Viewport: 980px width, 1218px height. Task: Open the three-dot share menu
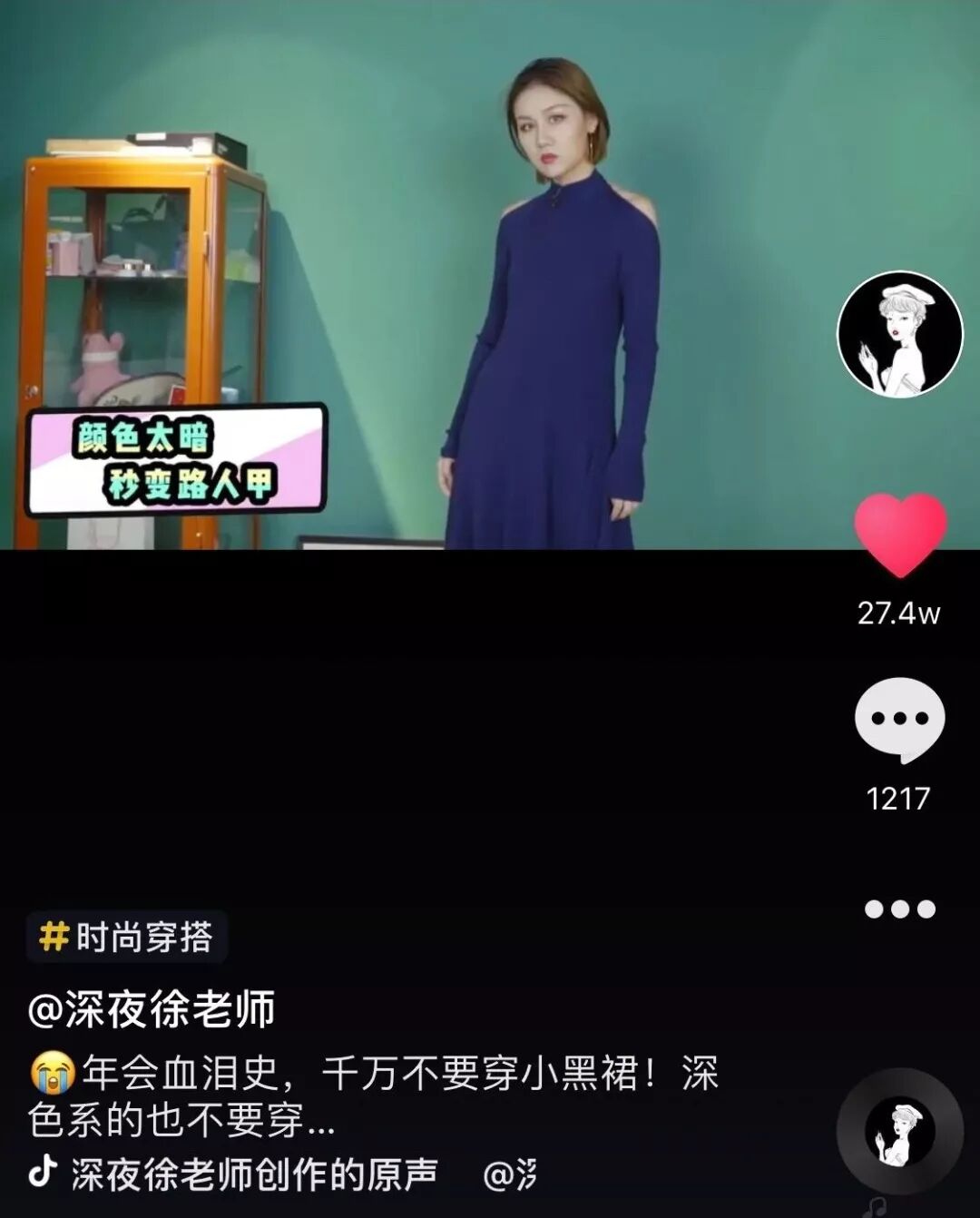coord(899,909)
